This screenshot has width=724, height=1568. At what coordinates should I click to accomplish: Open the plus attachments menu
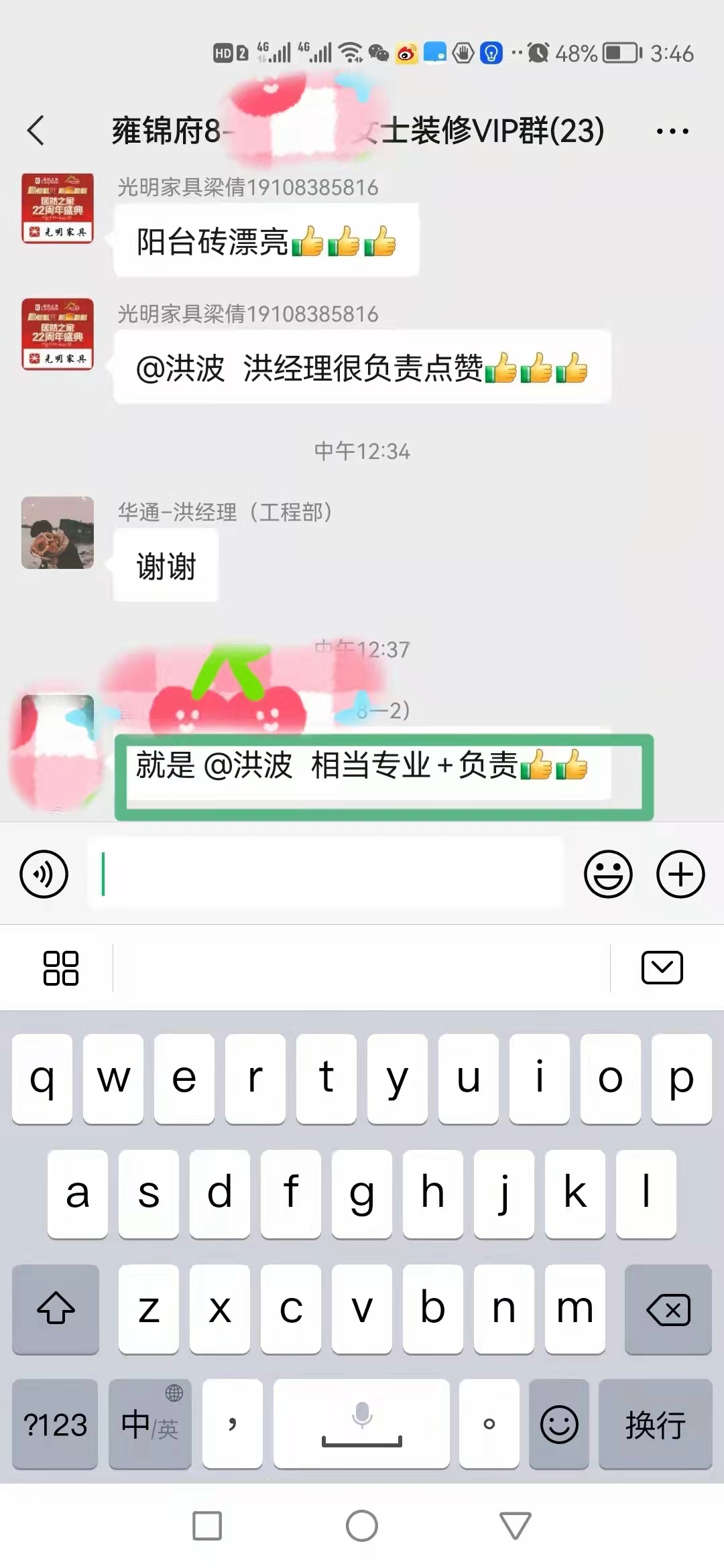point(680,874)
